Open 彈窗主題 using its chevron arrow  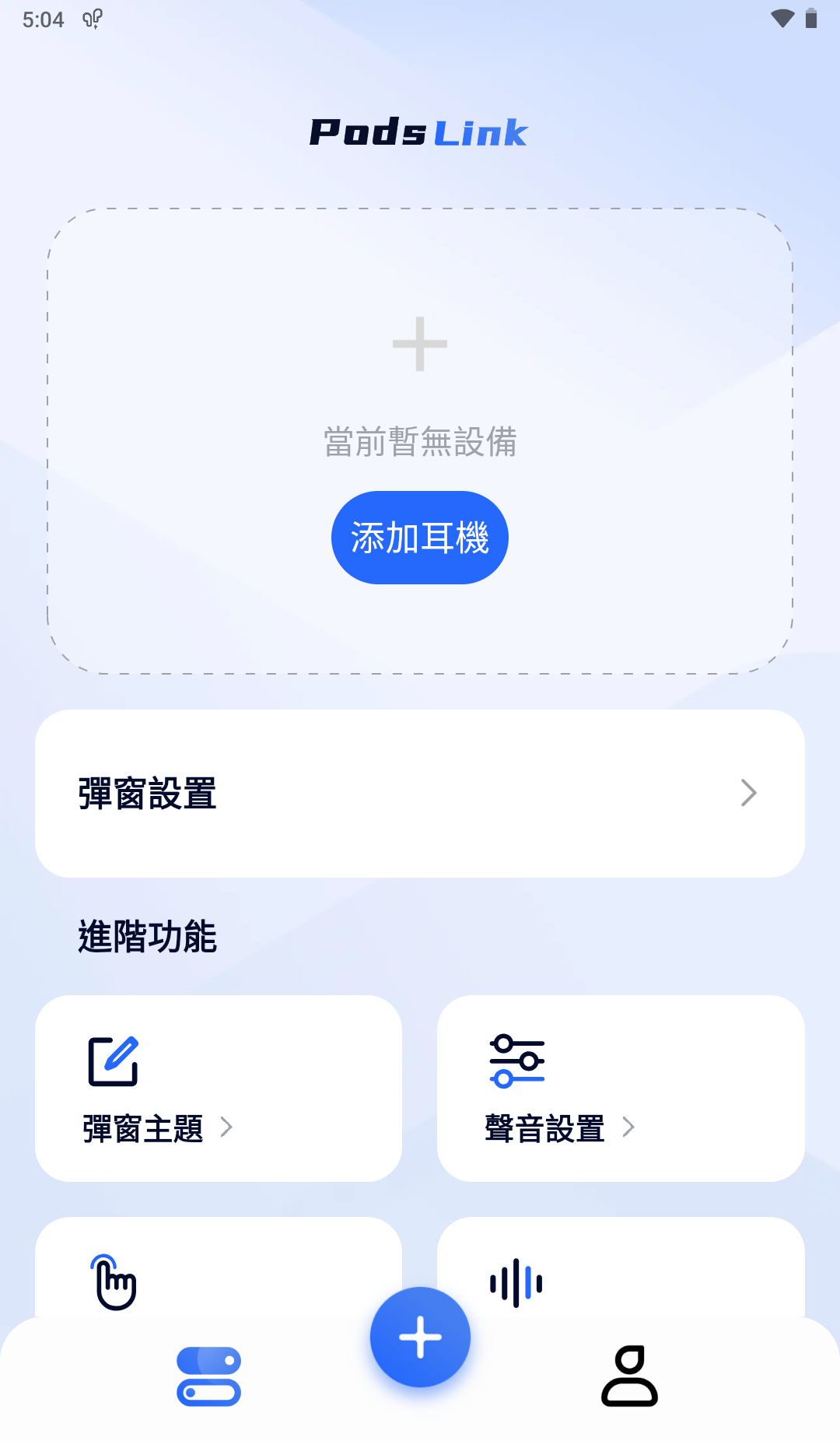pyautogui.click(x=229, y=1127)
